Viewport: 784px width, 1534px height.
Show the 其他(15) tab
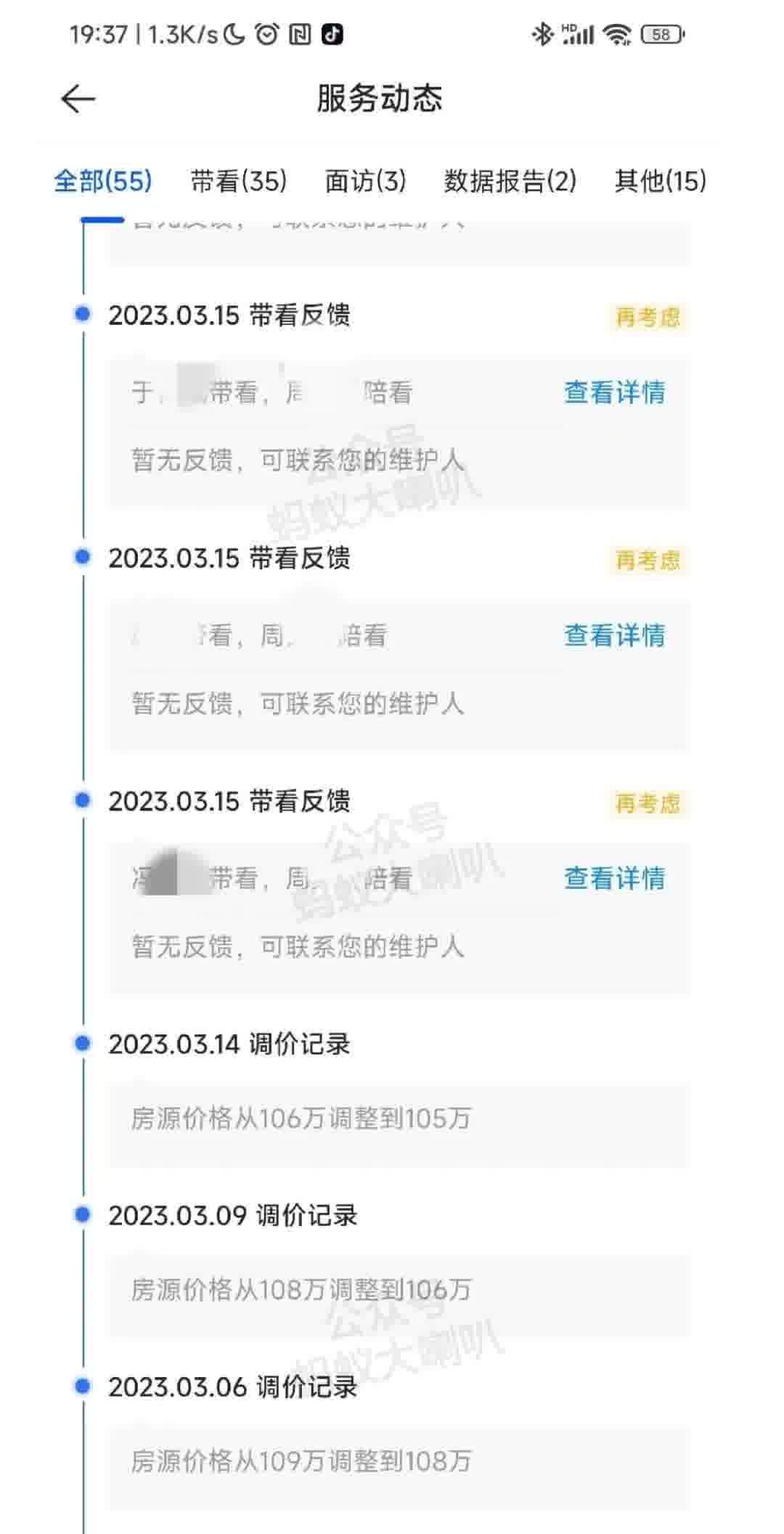[660, 181]
